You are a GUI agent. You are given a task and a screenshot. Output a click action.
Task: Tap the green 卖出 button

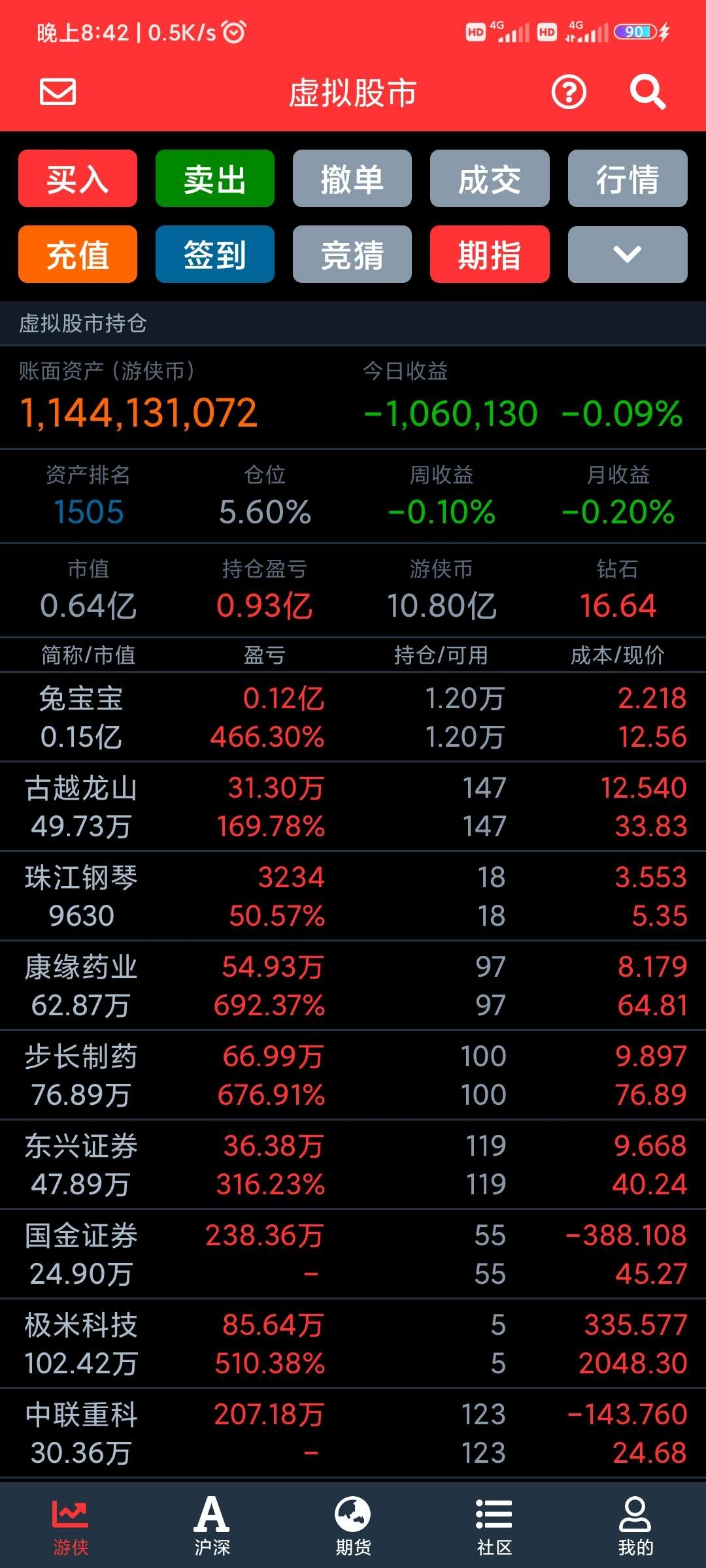tap(215, 178)
